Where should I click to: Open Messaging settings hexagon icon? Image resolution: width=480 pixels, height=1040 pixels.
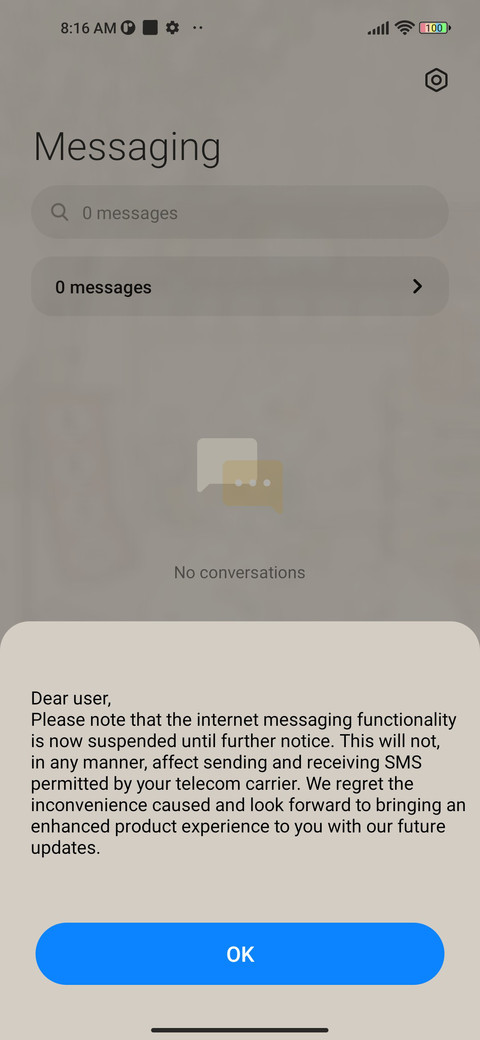(x=436, y=80)
